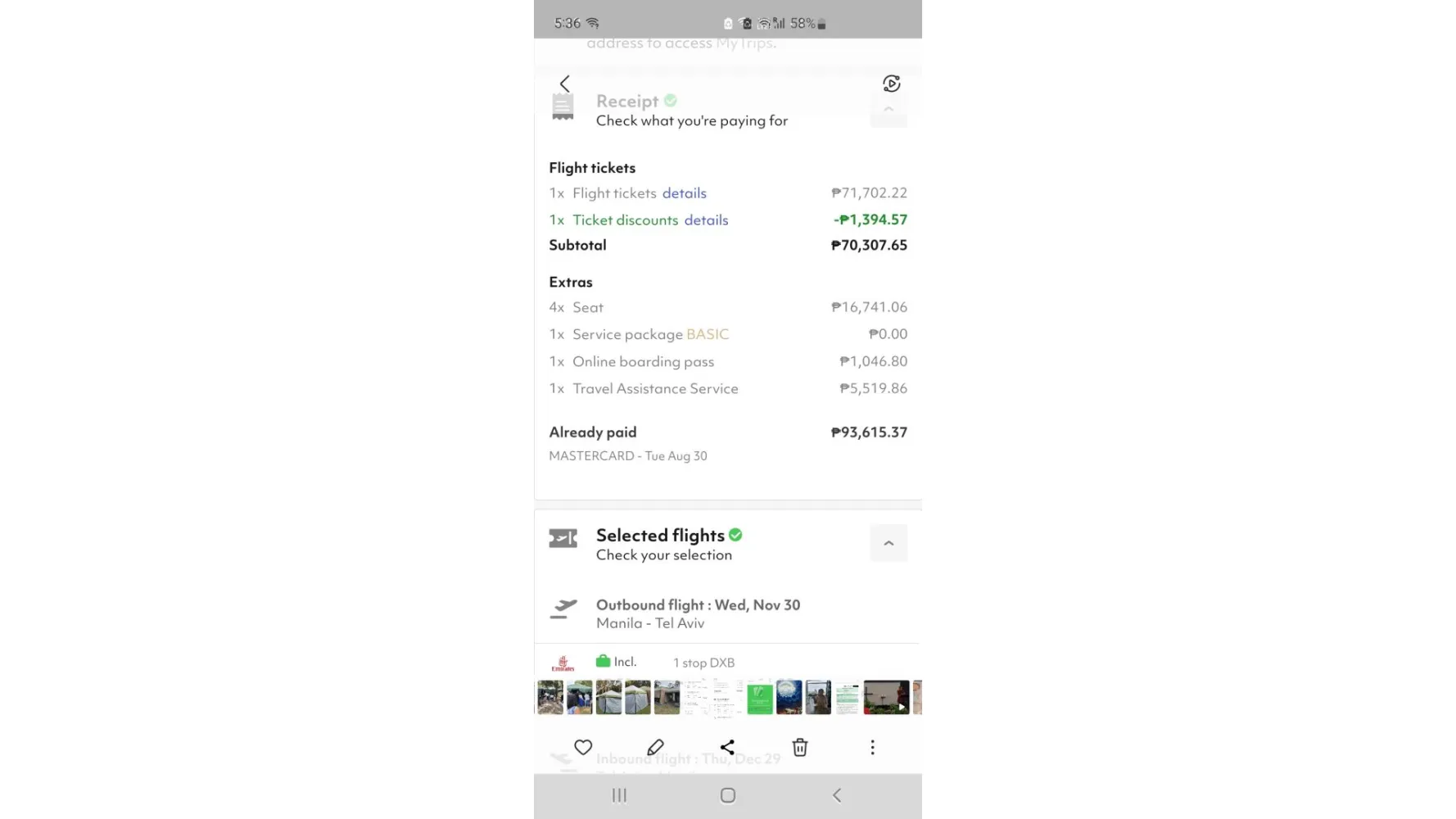1456x819 pixels.
Task: Collapse the Receipt section
Action: click(888, 111)
